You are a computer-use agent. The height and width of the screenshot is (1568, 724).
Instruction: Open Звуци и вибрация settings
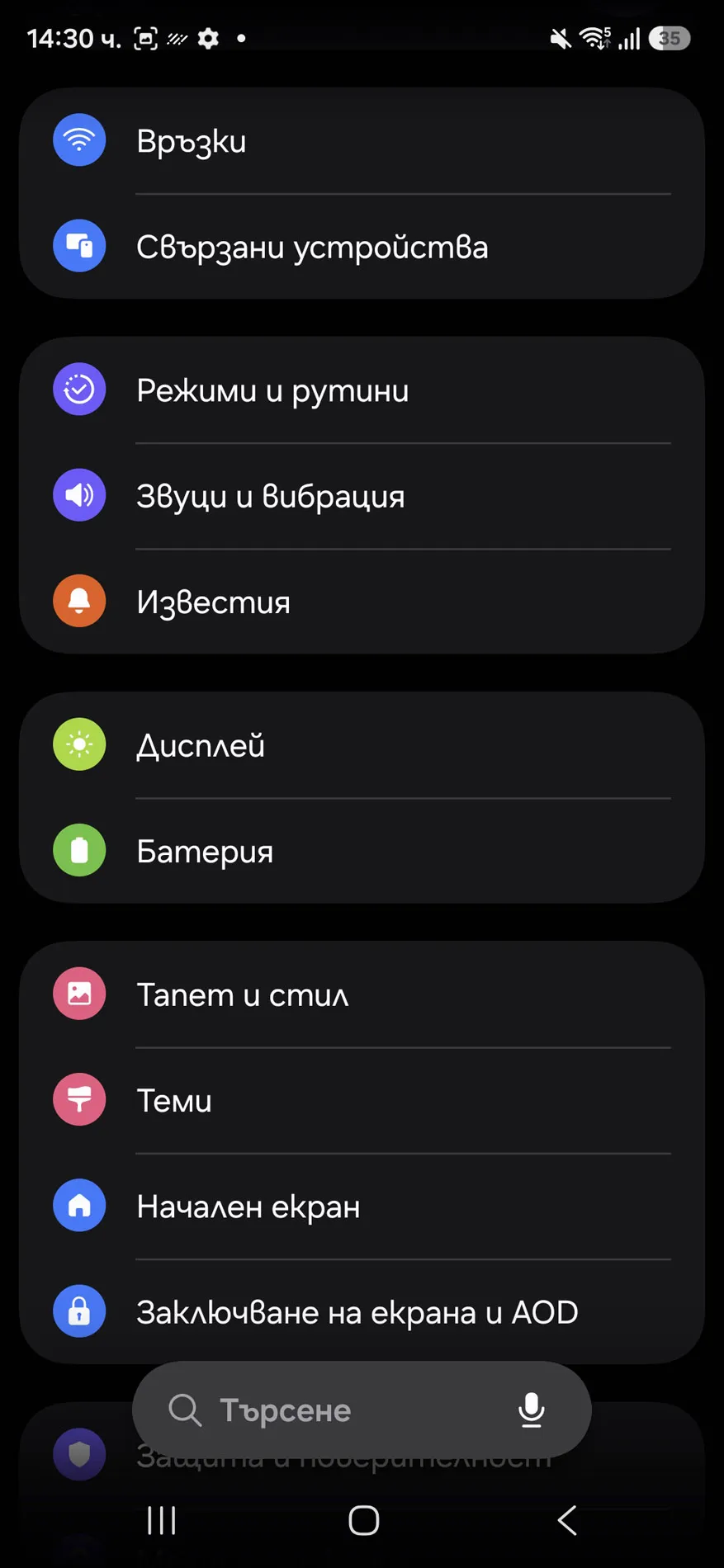(362, 496)
